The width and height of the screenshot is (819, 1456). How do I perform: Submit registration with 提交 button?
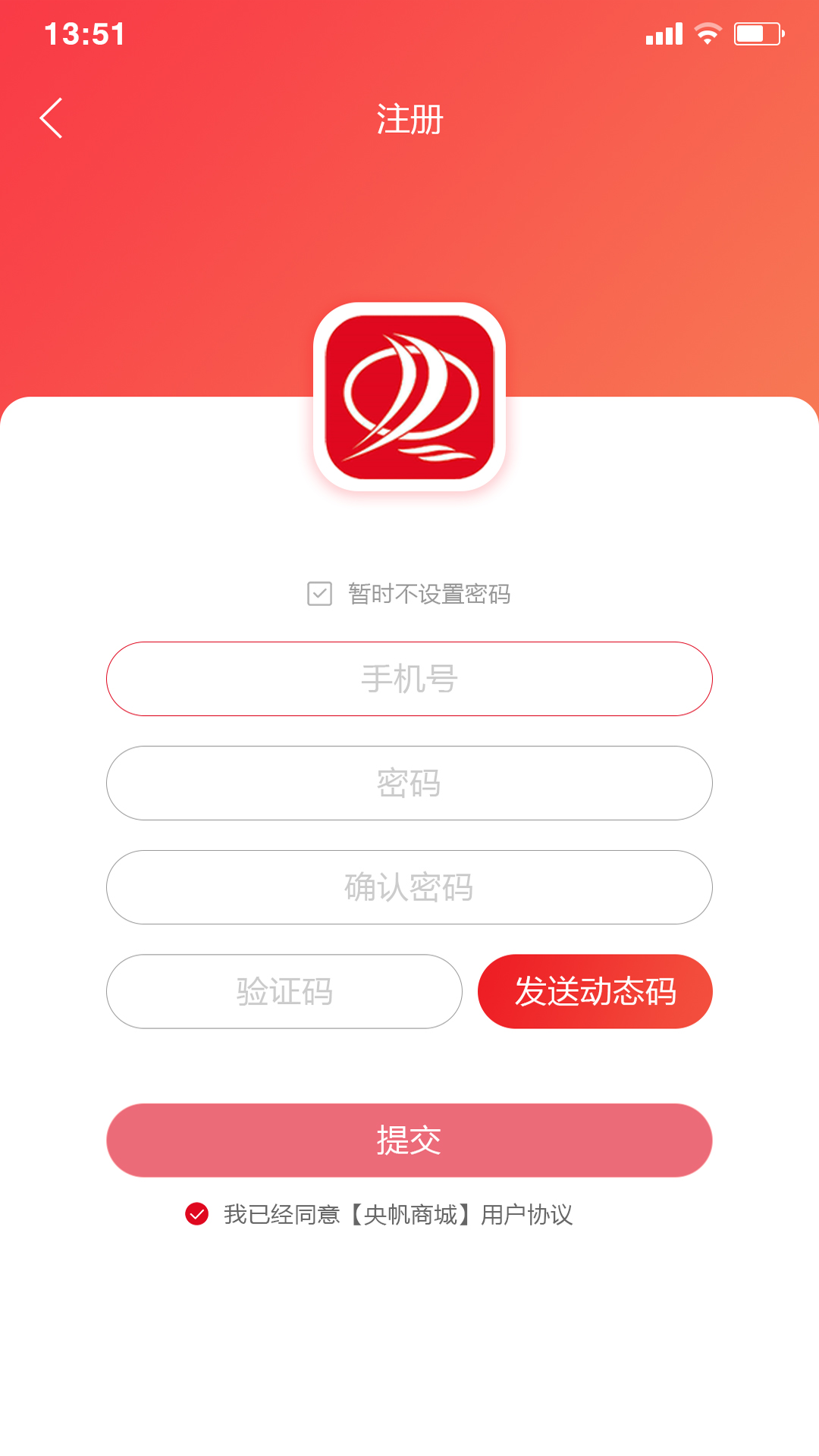tap(409, 1140)
